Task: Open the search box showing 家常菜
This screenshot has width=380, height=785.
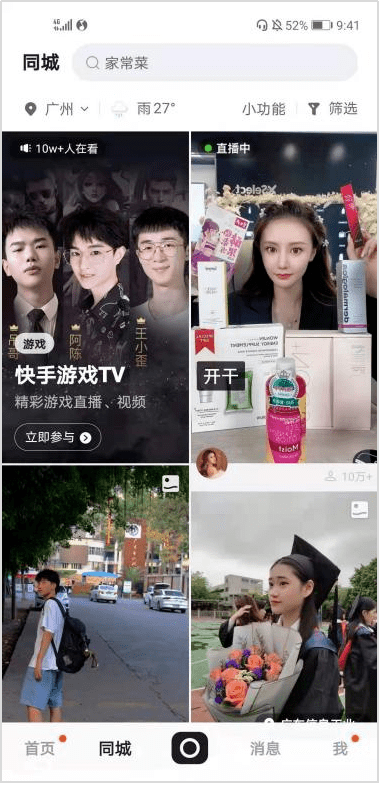Action: click(214, 63)
